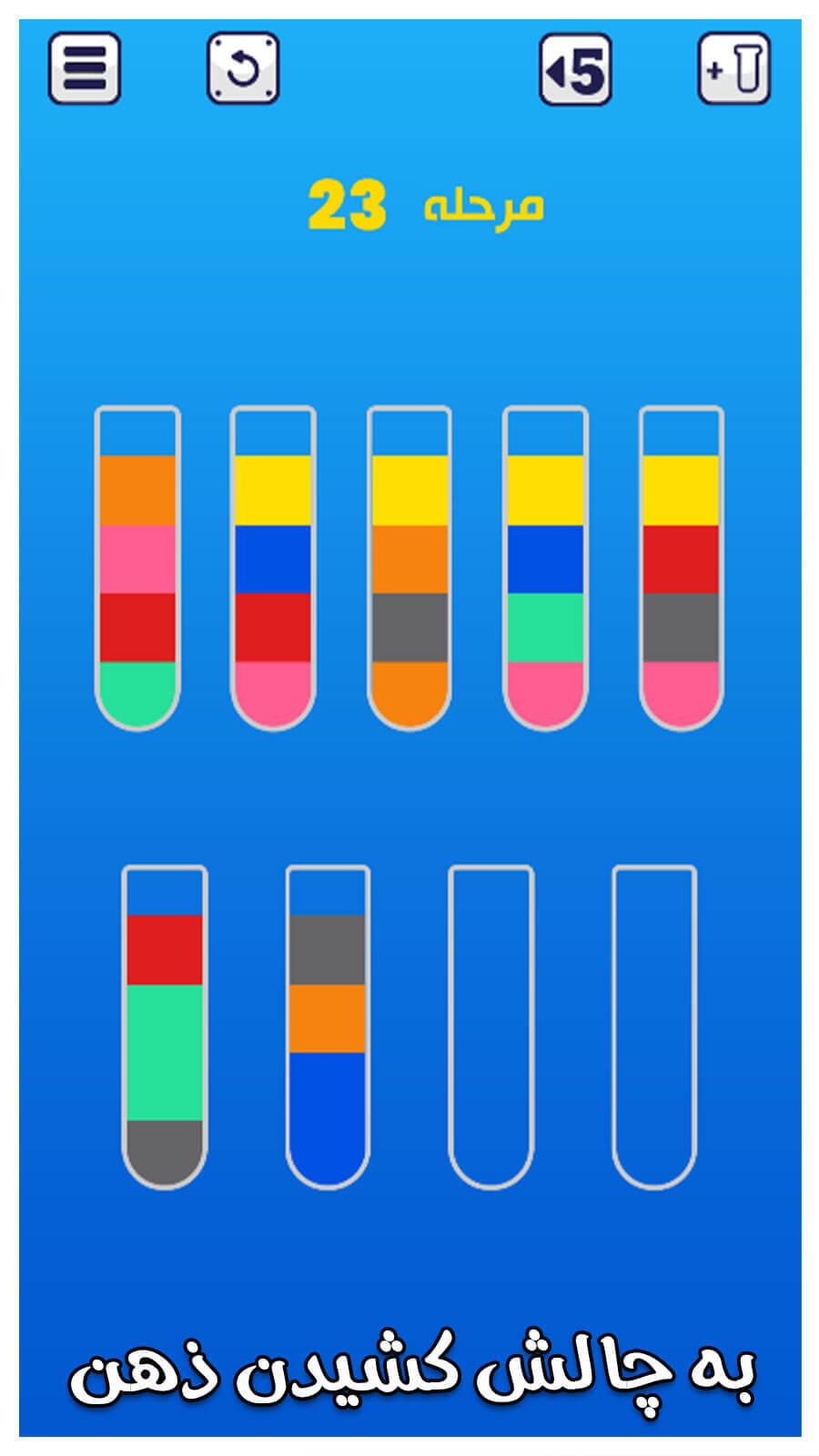Tap the empty tube beside the gray-orange-blue tube
Image resolution: width=819 pixels, height=1456 pixels.
pos(490,1028)
